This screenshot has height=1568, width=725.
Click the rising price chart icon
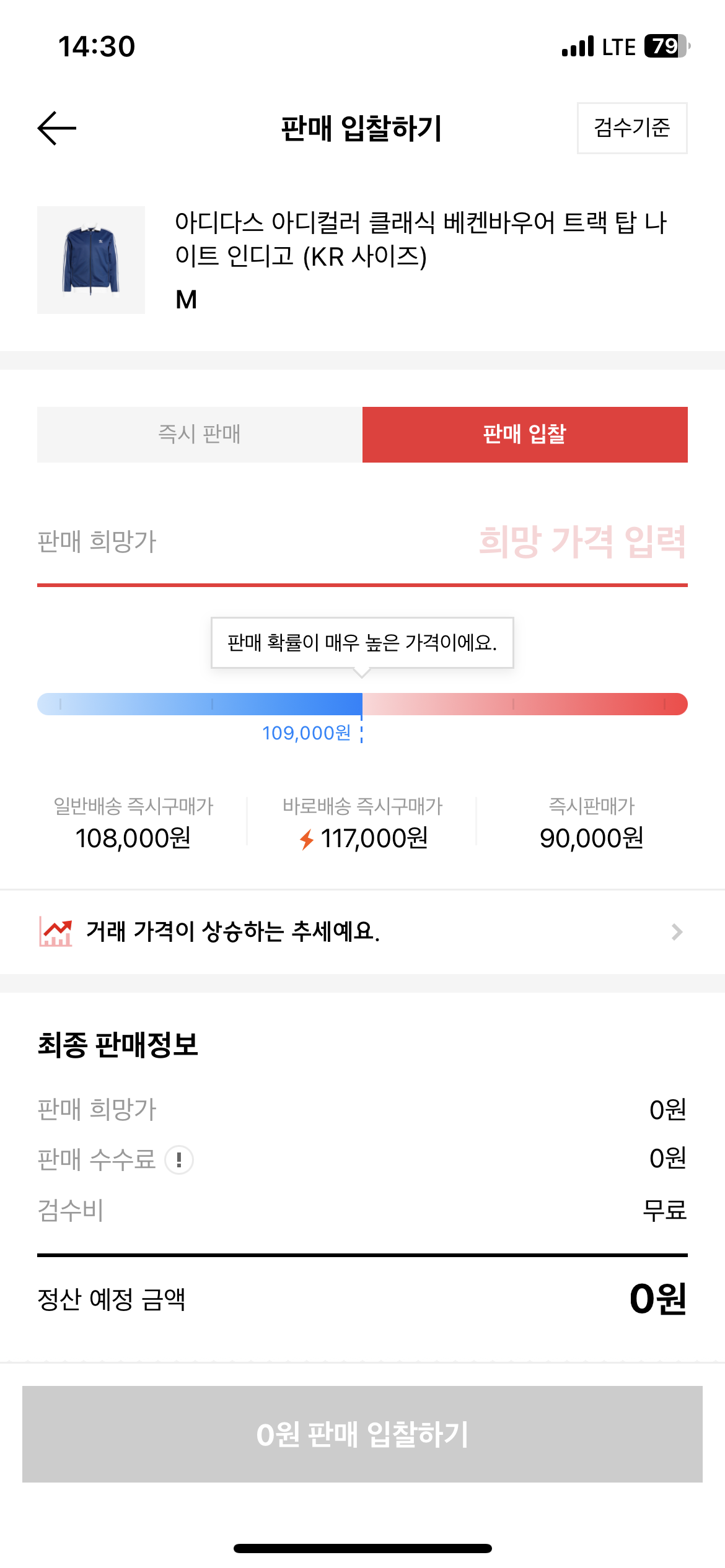[55, 932]
